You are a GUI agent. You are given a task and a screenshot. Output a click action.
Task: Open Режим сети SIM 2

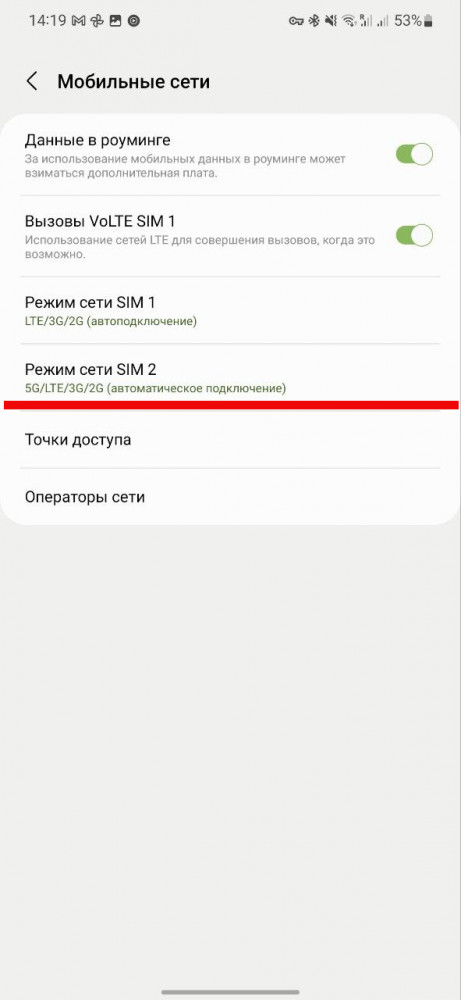(x=230, y=378)
